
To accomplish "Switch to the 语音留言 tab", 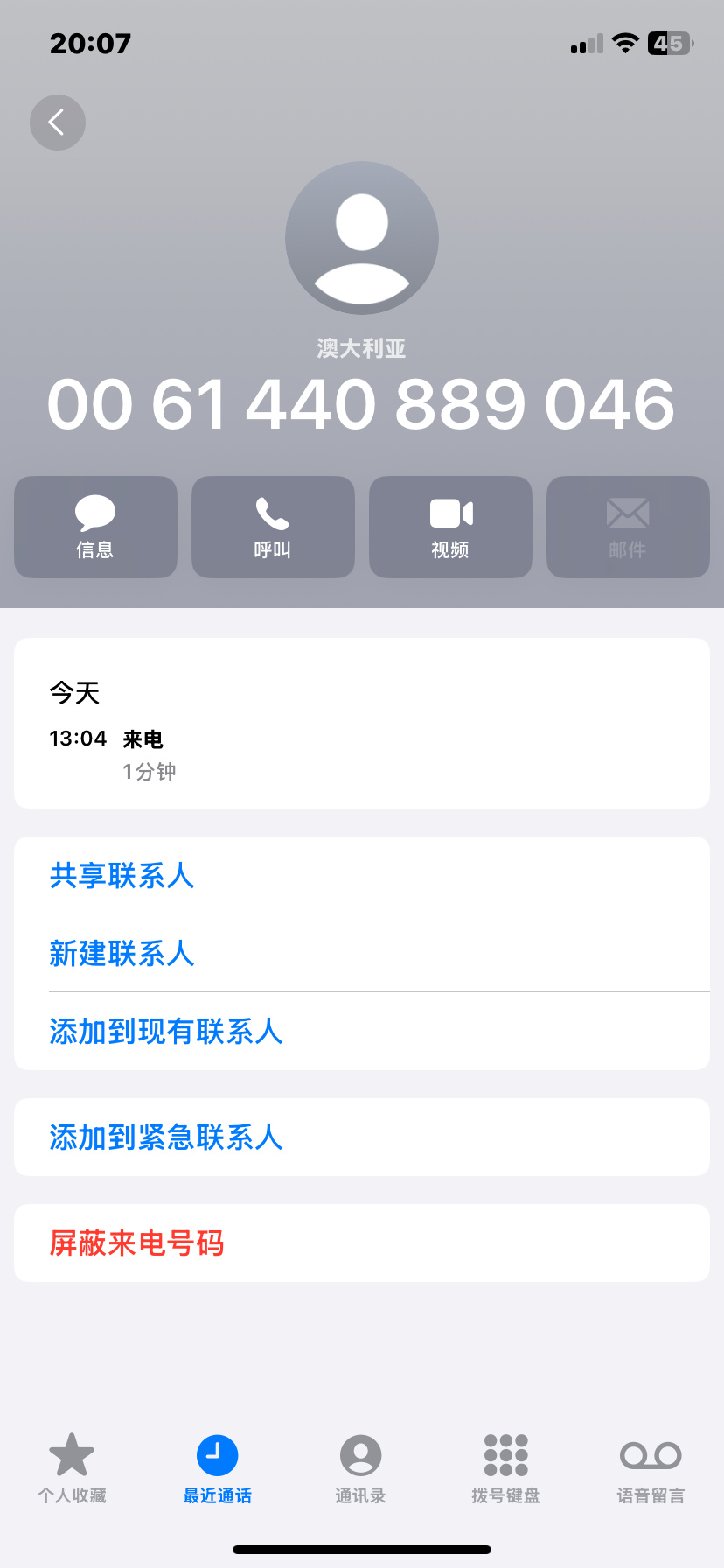I will click(651, 1468).
